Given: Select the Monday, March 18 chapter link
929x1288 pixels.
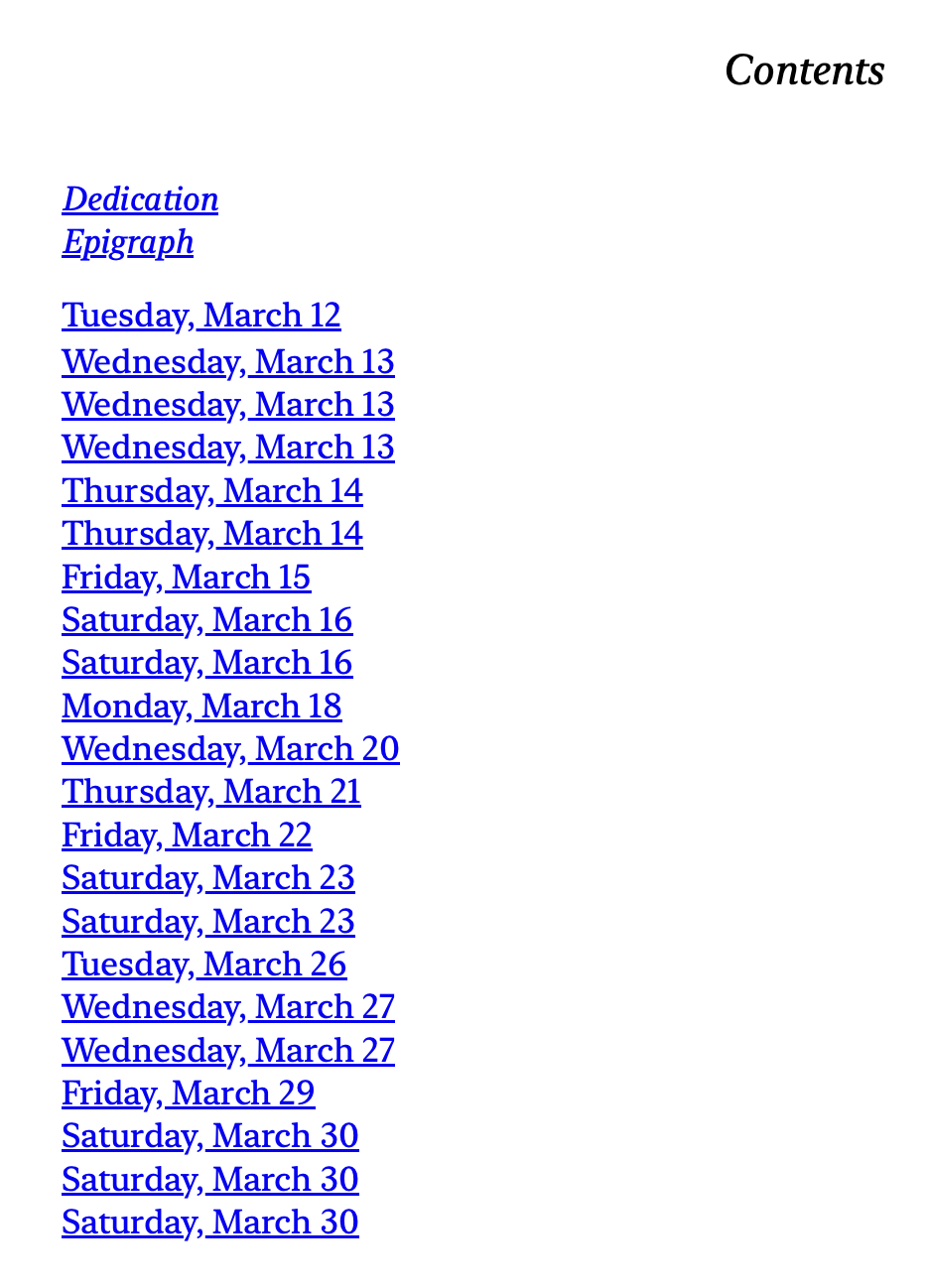Looking at the screenshot, I should tap(201, 707).
